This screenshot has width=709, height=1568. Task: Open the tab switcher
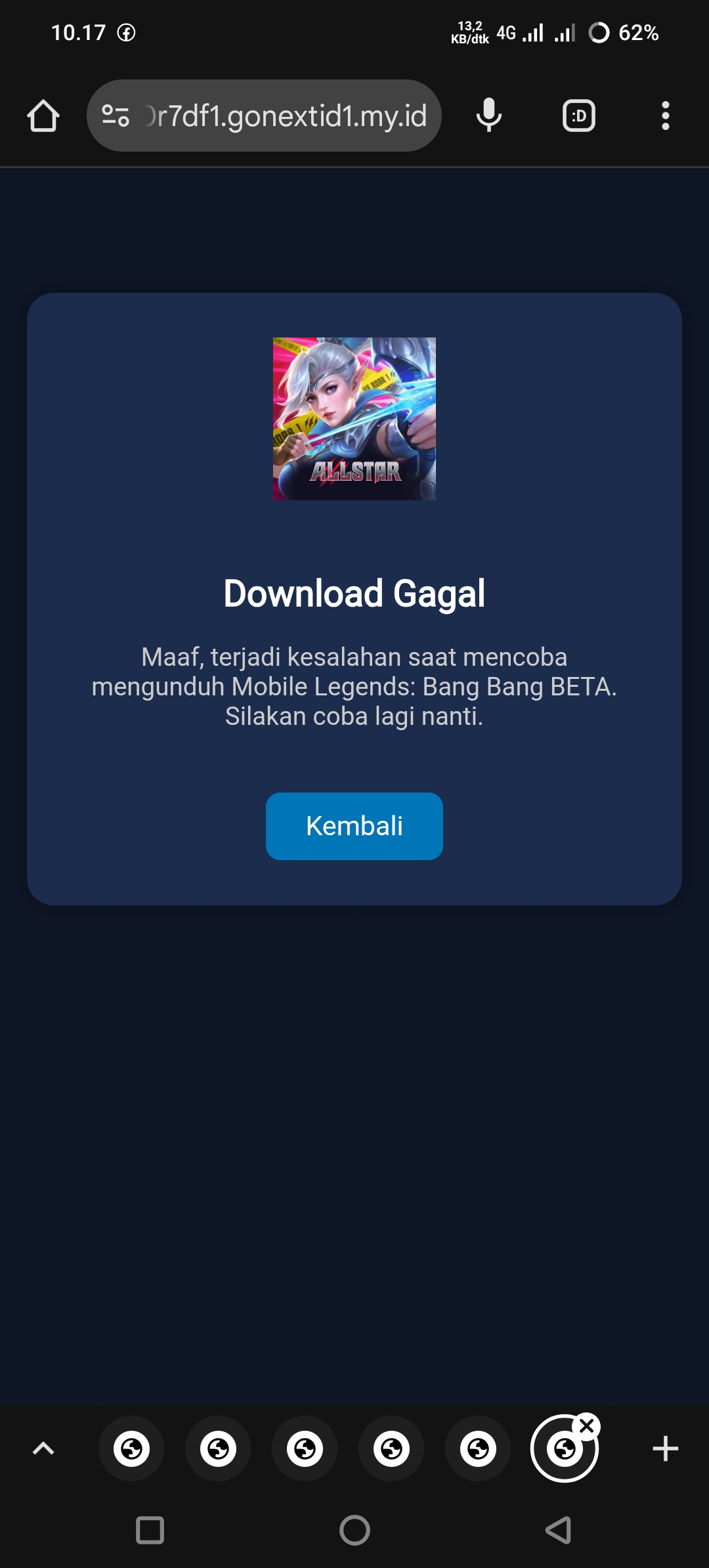point(579,116)
